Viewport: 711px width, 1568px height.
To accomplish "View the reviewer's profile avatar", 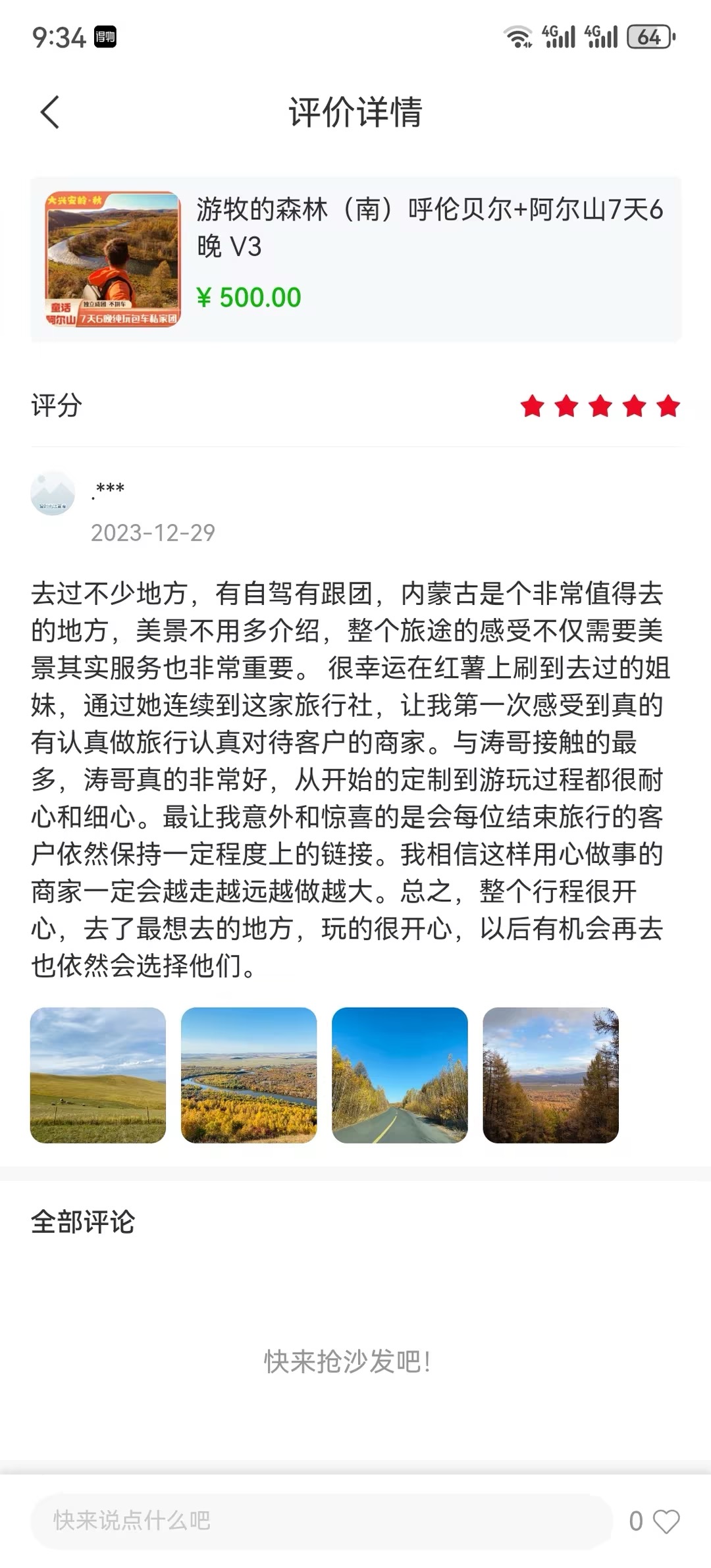I will click(x=53, y=493).
